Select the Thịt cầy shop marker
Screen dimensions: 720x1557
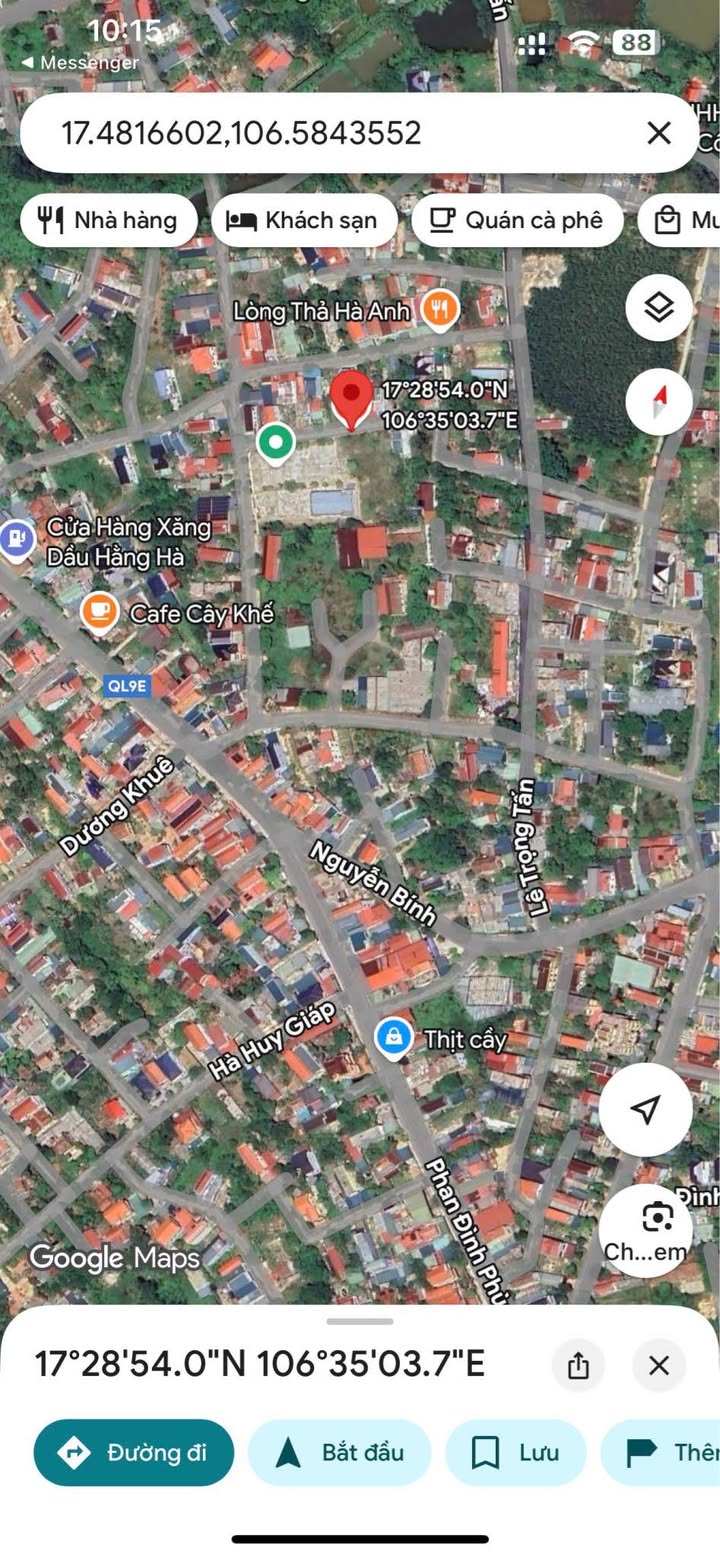click(x=394, y=1038)
